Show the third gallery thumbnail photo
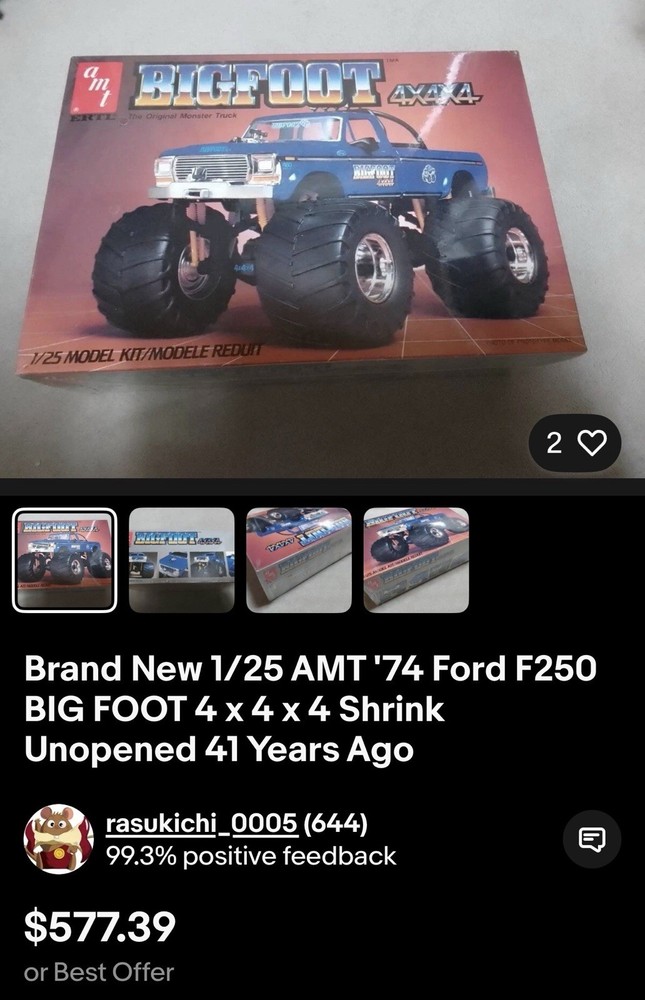 coord(298,560)
